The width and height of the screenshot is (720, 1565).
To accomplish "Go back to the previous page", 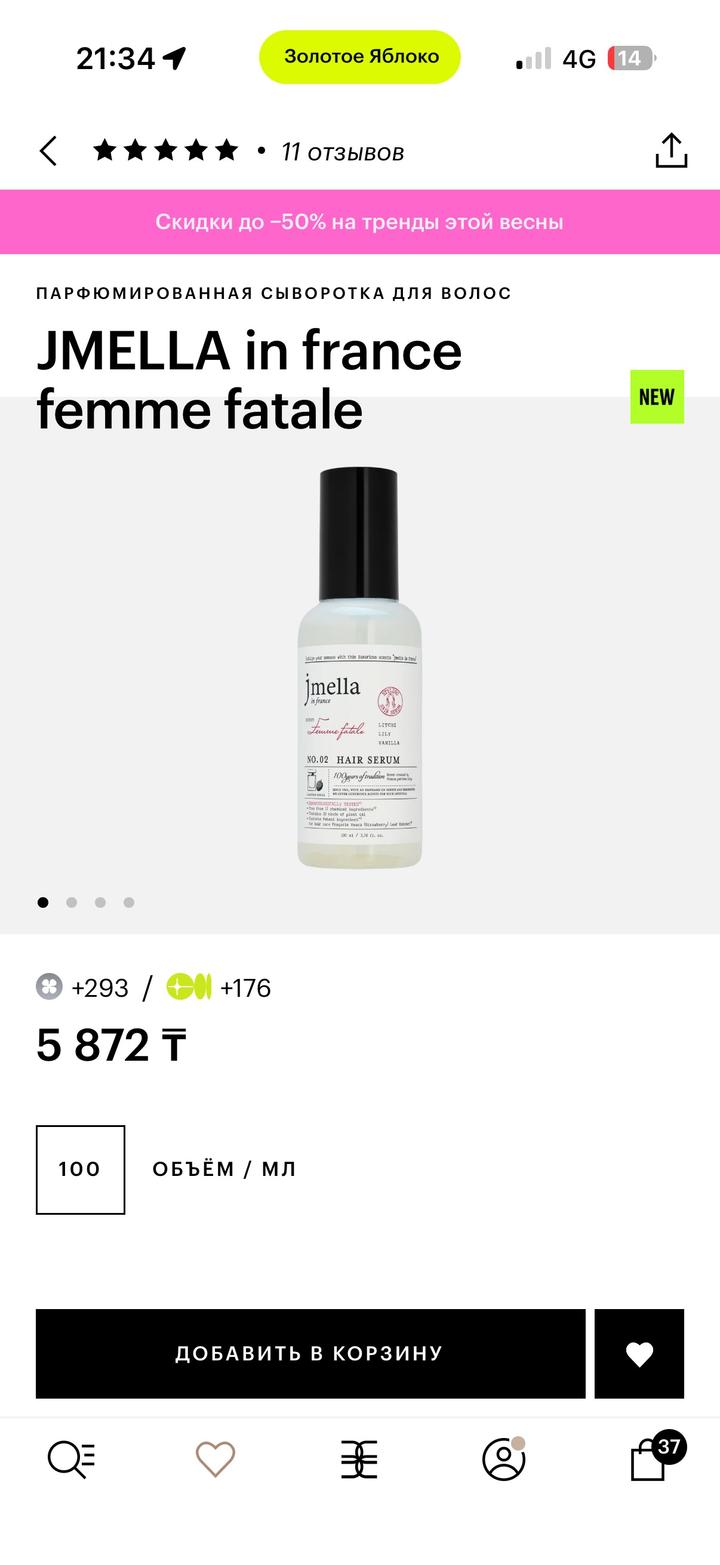I will (48, 151).
